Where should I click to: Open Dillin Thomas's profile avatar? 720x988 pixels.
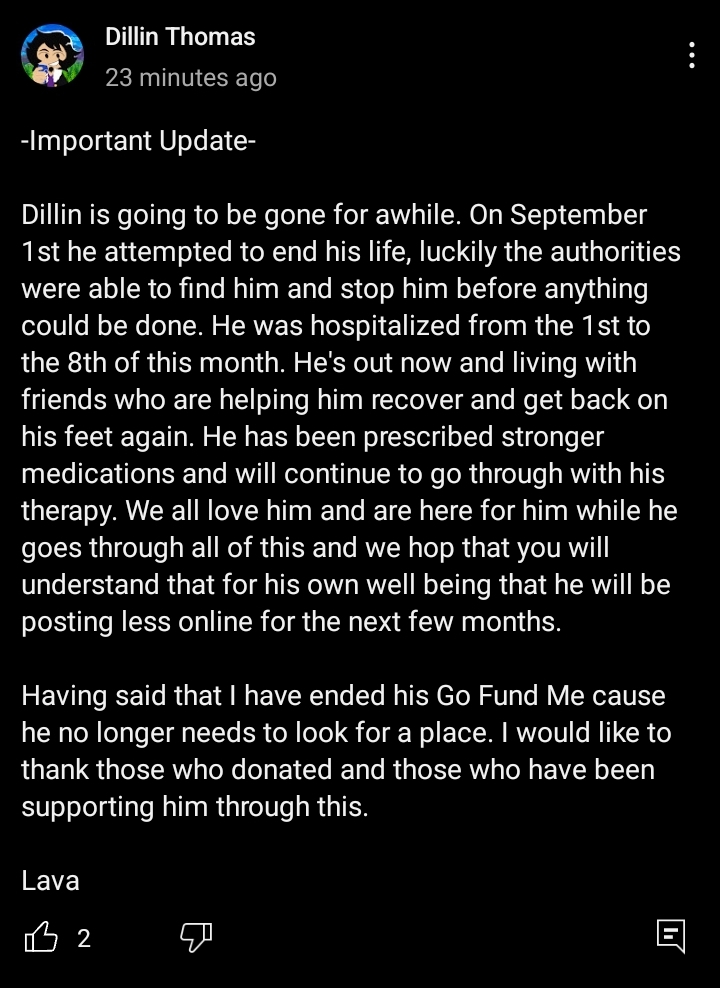click(x=52, y=55)
